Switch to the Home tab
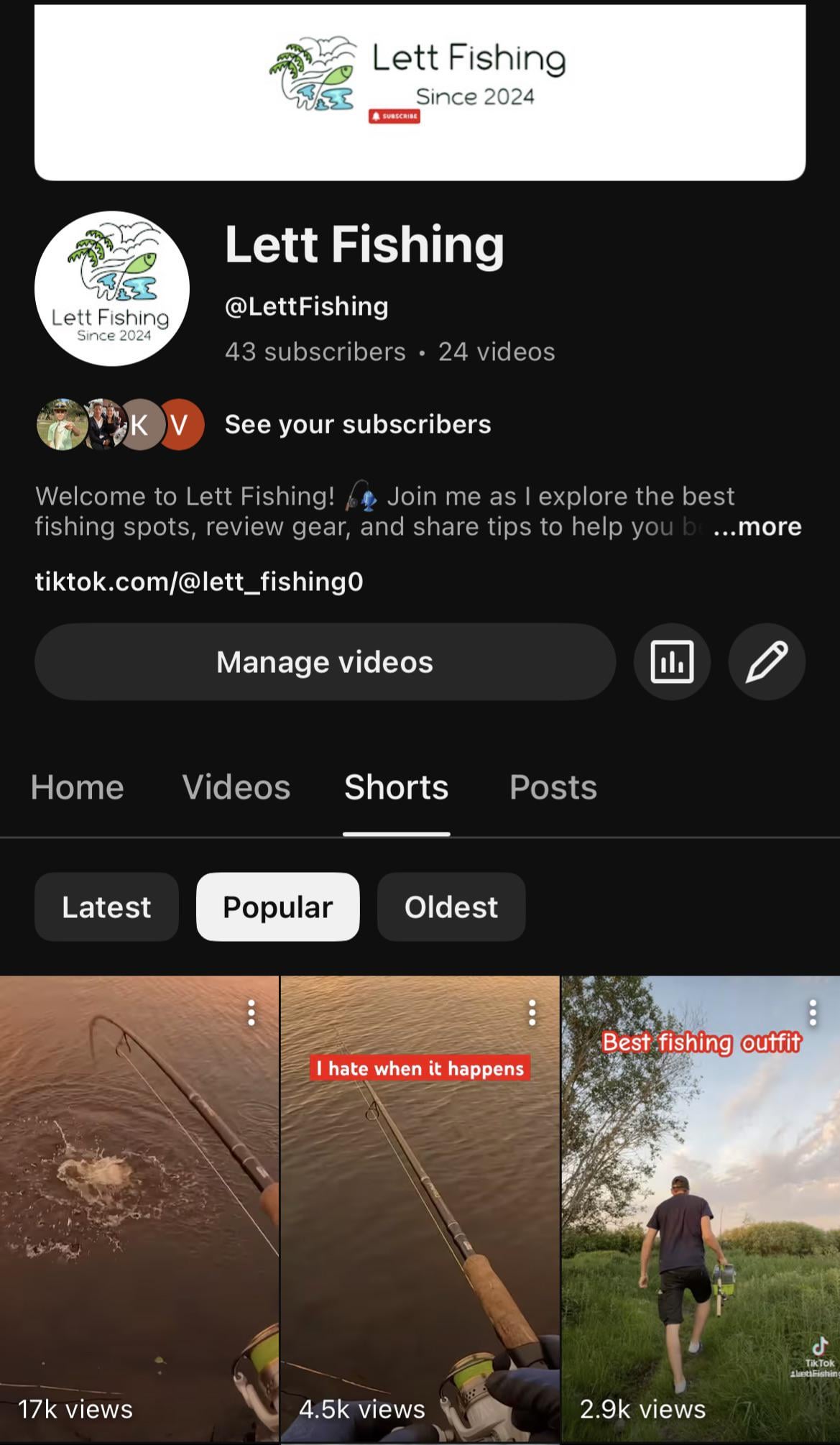The width and height of the screenshot is (840, 1445). (78, 787)
